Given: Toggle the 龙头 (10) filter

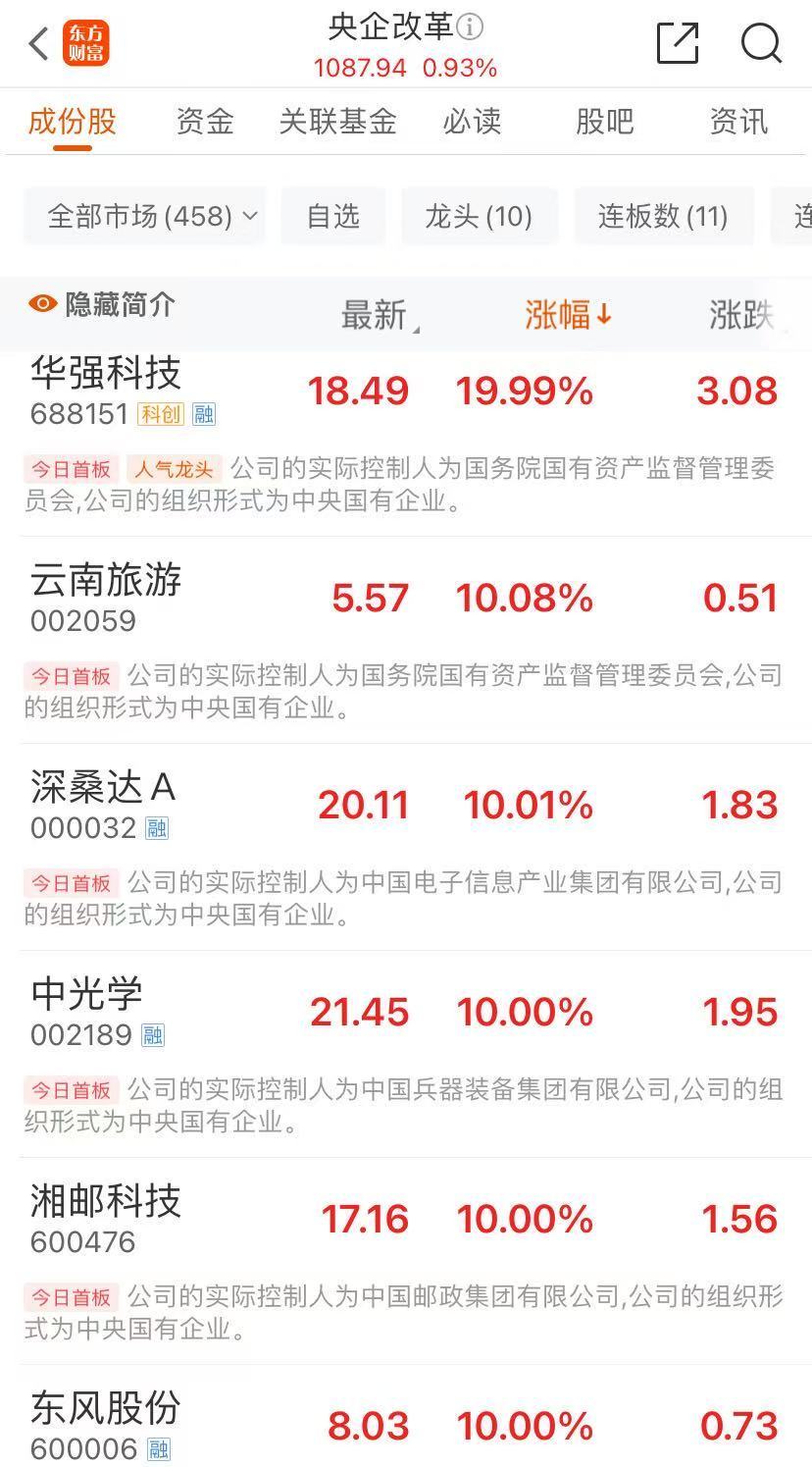Looking at the screenshot, I should pyautogui.click(x=480, y=216).
